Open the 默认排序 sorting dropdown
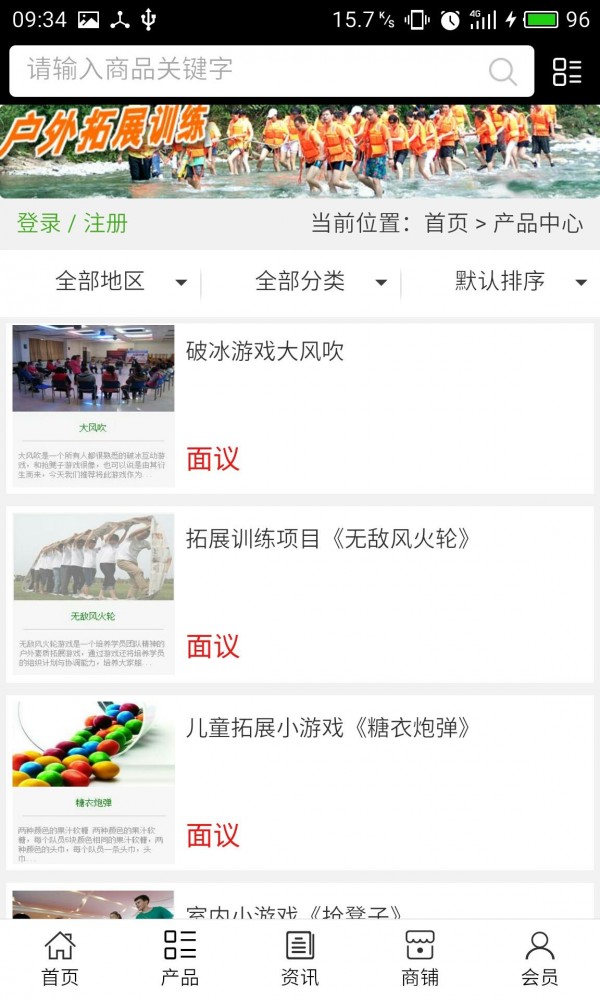The width and height of the screenshot is (600, 1000). tap(520, 282)
